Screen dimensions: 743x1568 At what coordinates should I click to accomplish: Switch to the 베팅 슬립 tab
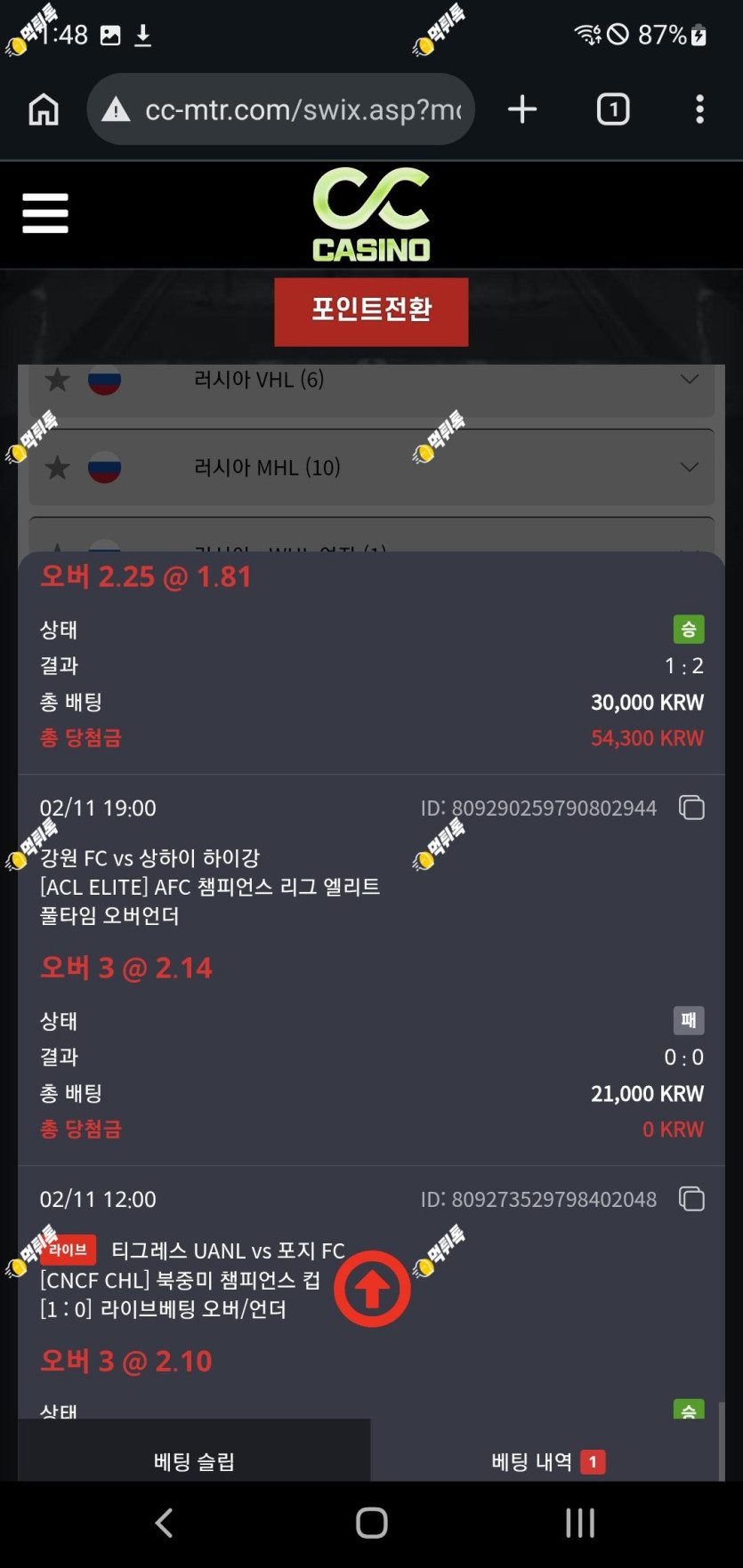194,1460
